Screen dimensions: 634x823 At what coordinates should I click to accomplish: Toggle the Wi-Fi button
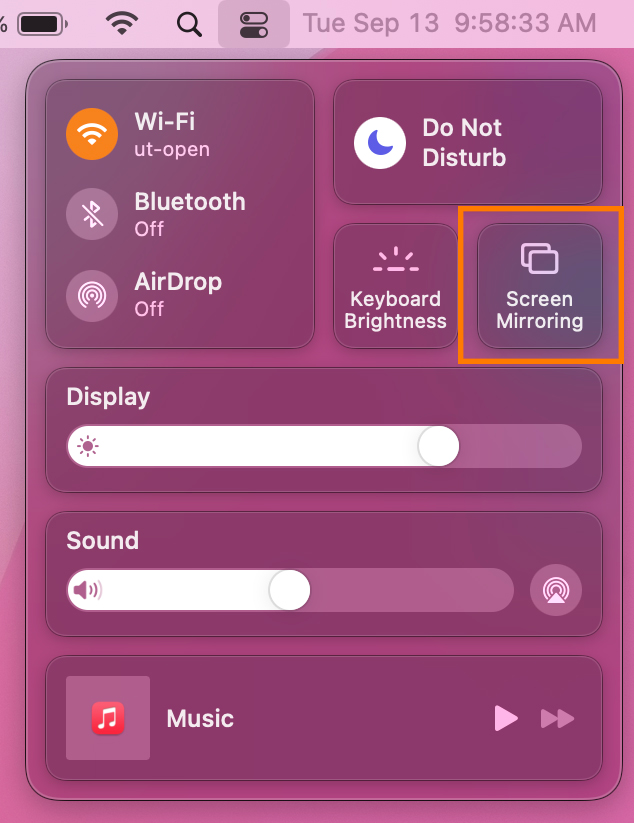click(92, 134)
